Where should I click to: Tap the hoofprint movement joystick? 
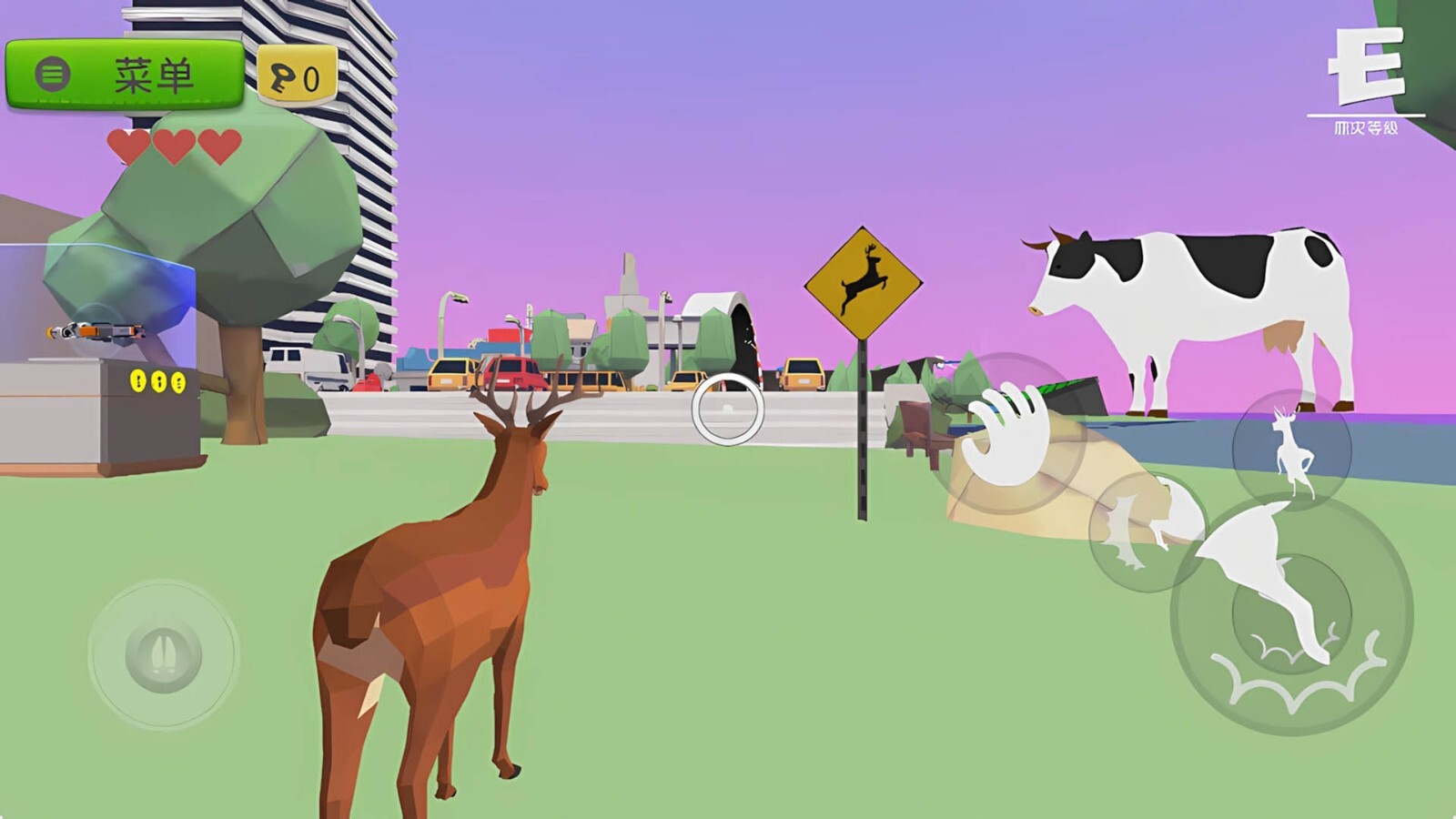(x=164, y=654)
